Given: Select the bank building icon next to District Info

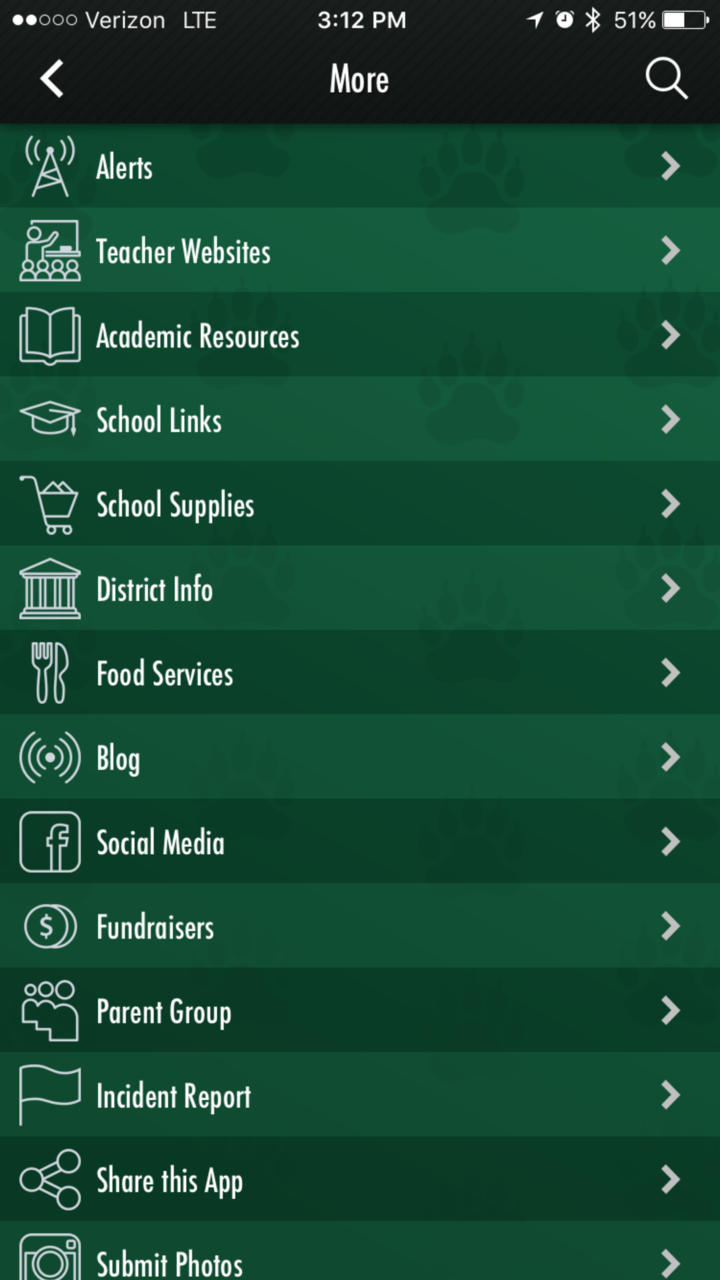Looking at the screenshot, I should click(50, 589).
